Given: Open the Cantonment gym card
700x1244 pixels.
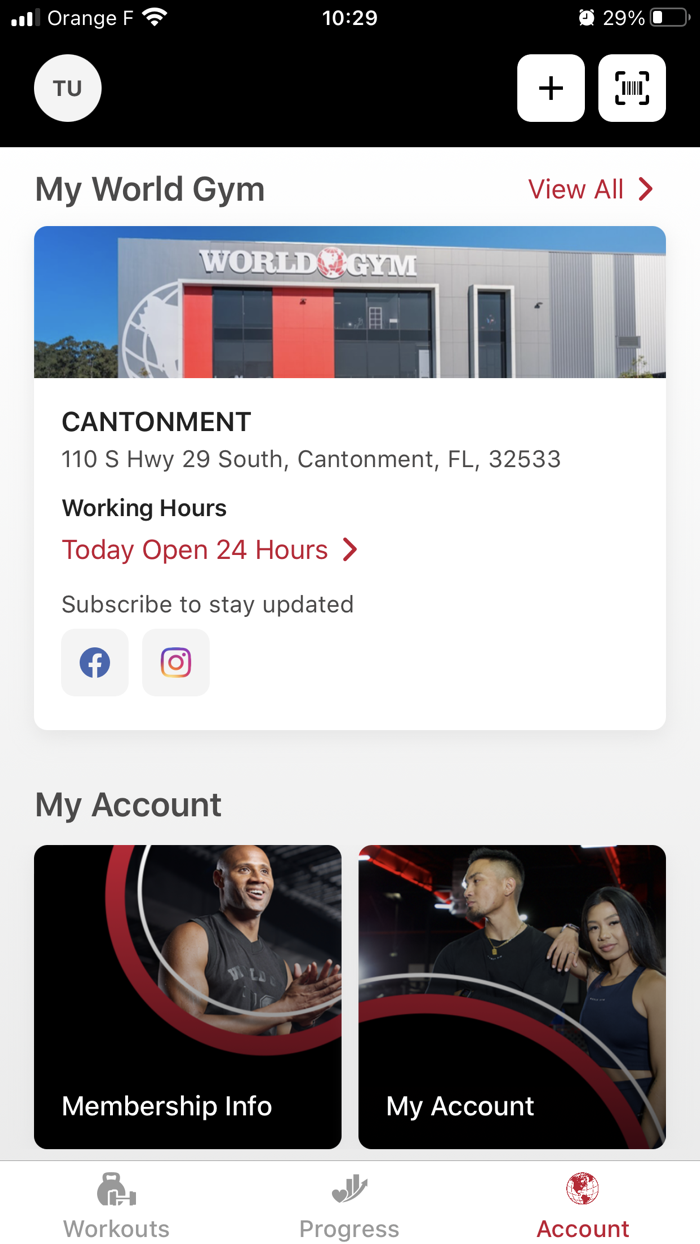Looking at the screenshot, I should [350, 478].
